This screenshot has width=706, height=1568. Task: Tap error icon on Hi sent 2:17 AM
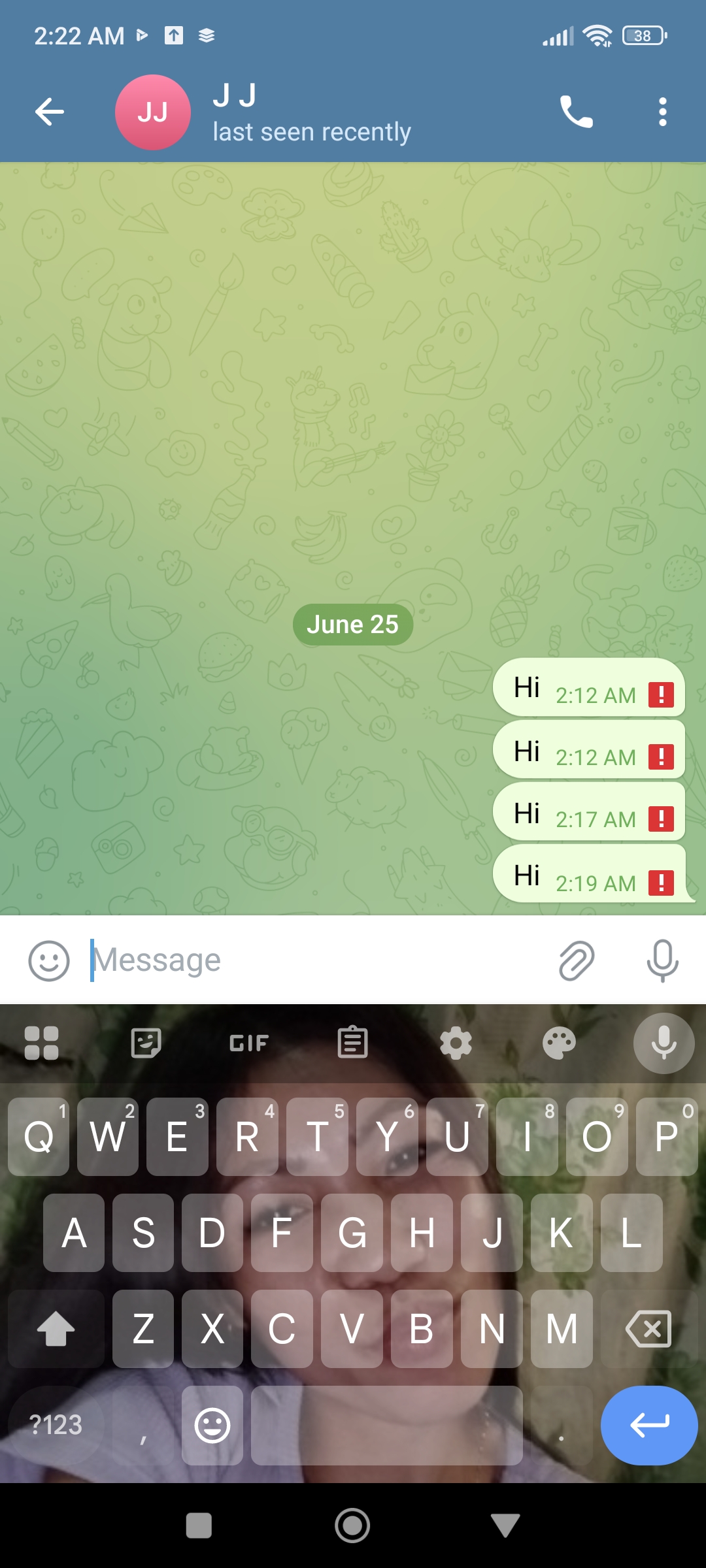coord(661,819)
